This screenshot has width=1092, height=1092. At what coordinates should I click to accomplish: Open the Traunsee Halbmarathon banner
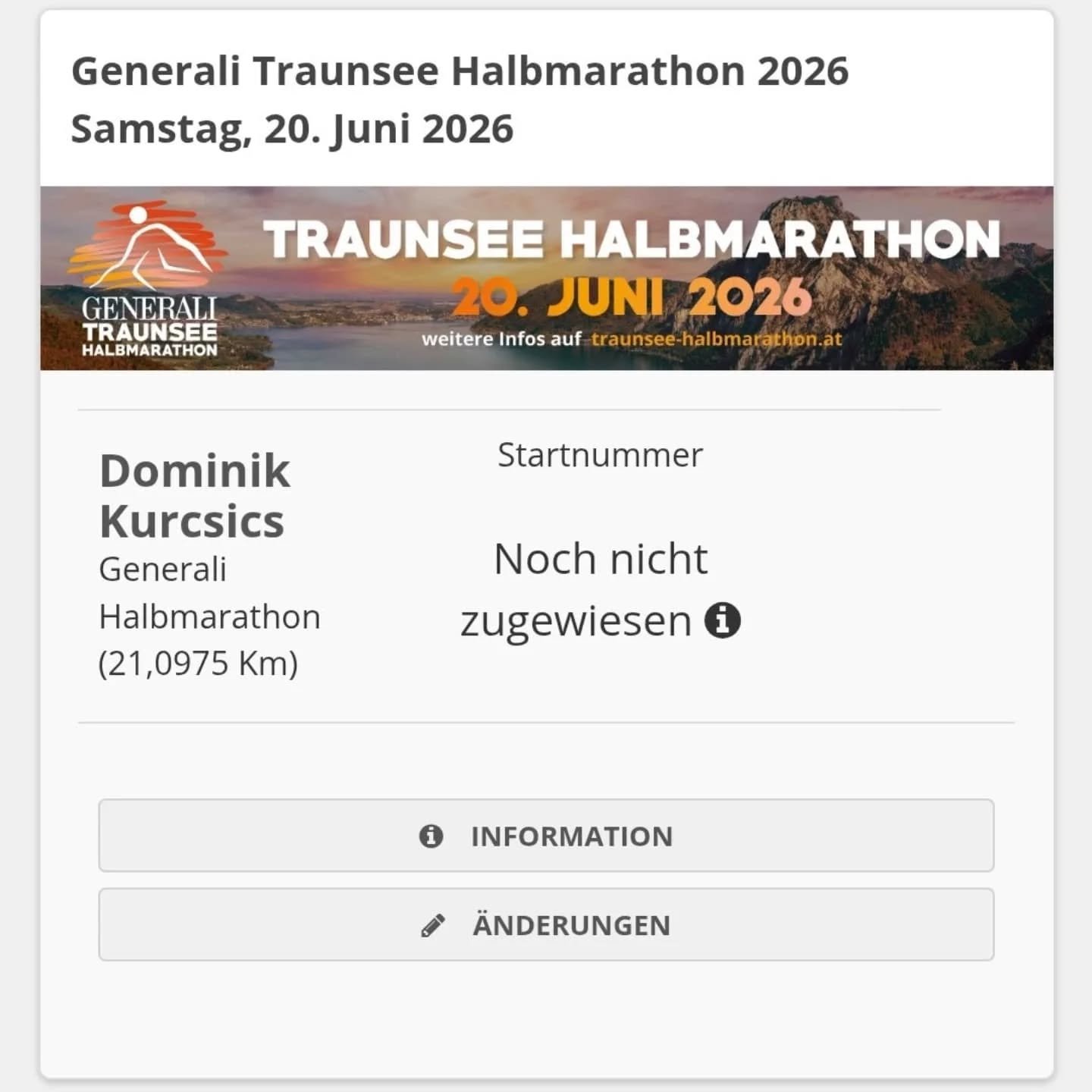546,278
